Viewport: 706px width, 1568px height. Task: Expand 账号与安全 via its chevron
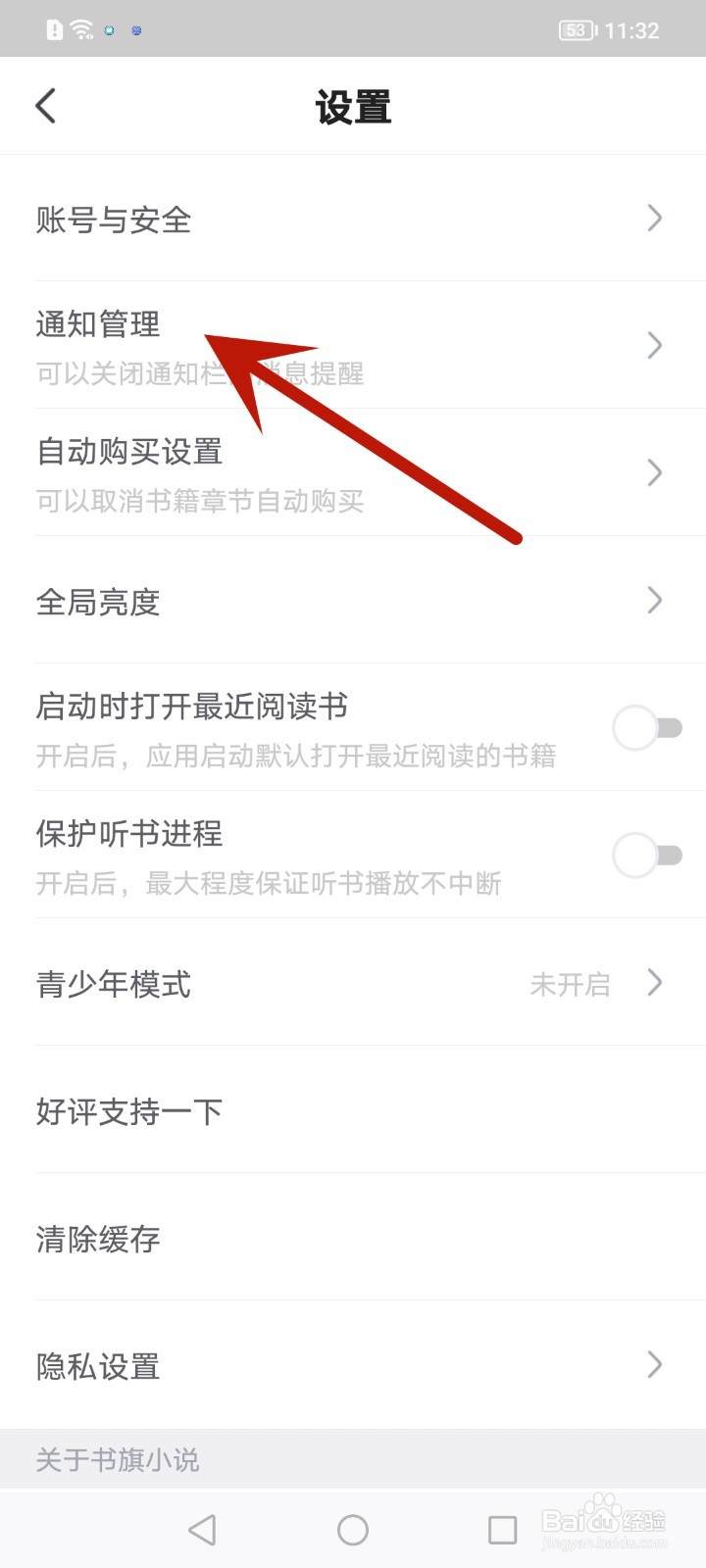pos(654,220)
